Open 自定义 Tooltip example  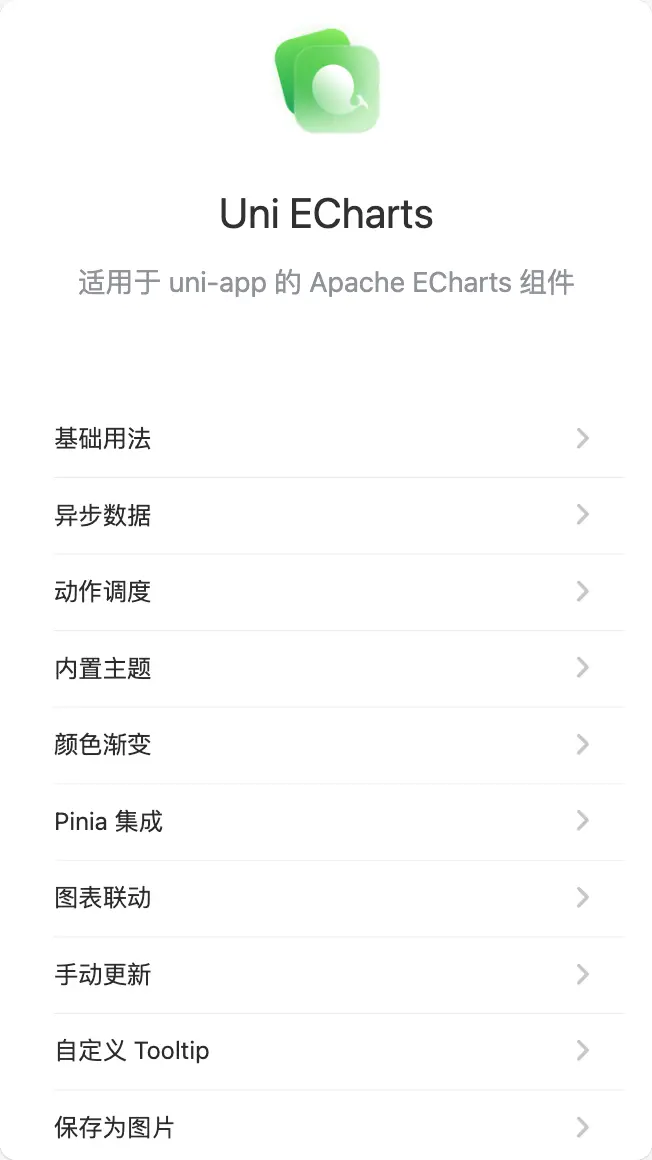click(132, 1050)
